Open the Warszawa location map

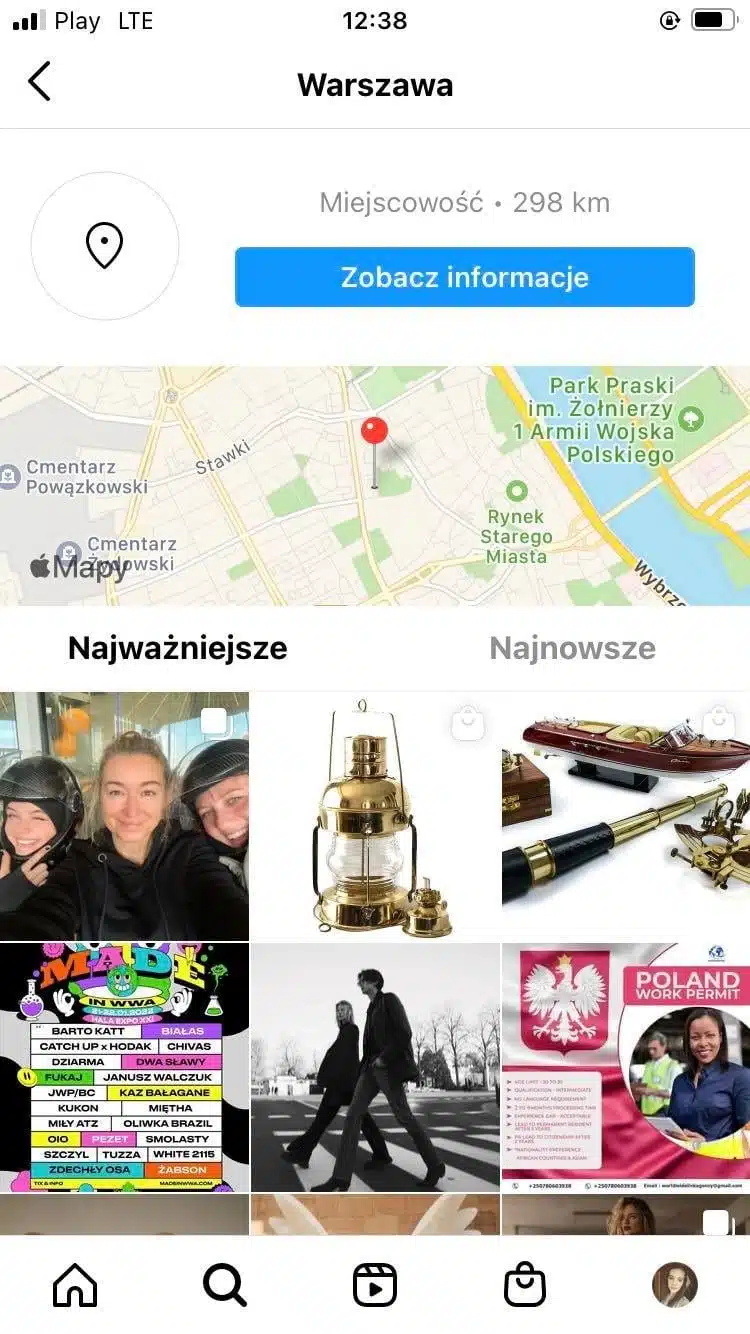(375, 485)
